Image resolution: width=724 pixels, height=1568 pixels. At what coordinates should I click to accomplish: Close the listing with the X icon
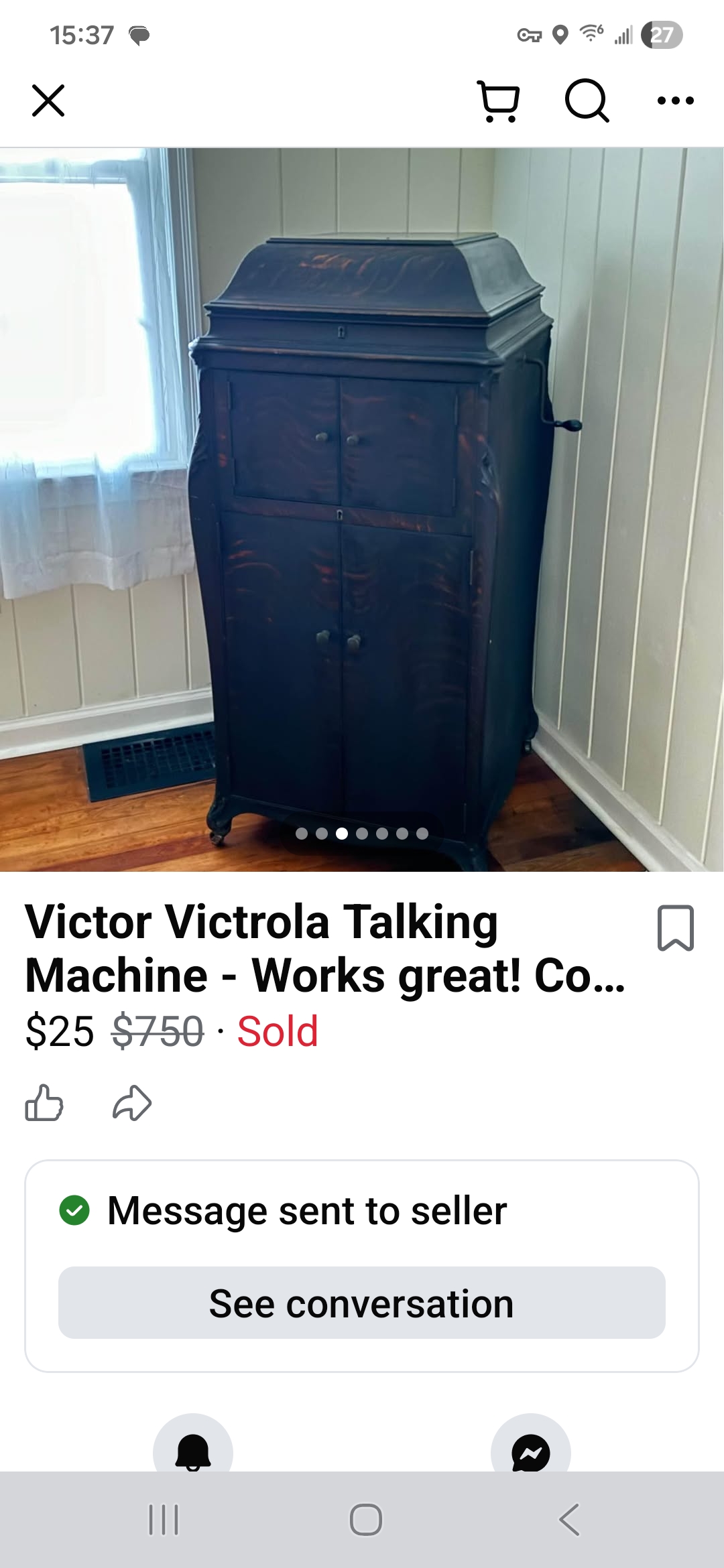(48, 101)
